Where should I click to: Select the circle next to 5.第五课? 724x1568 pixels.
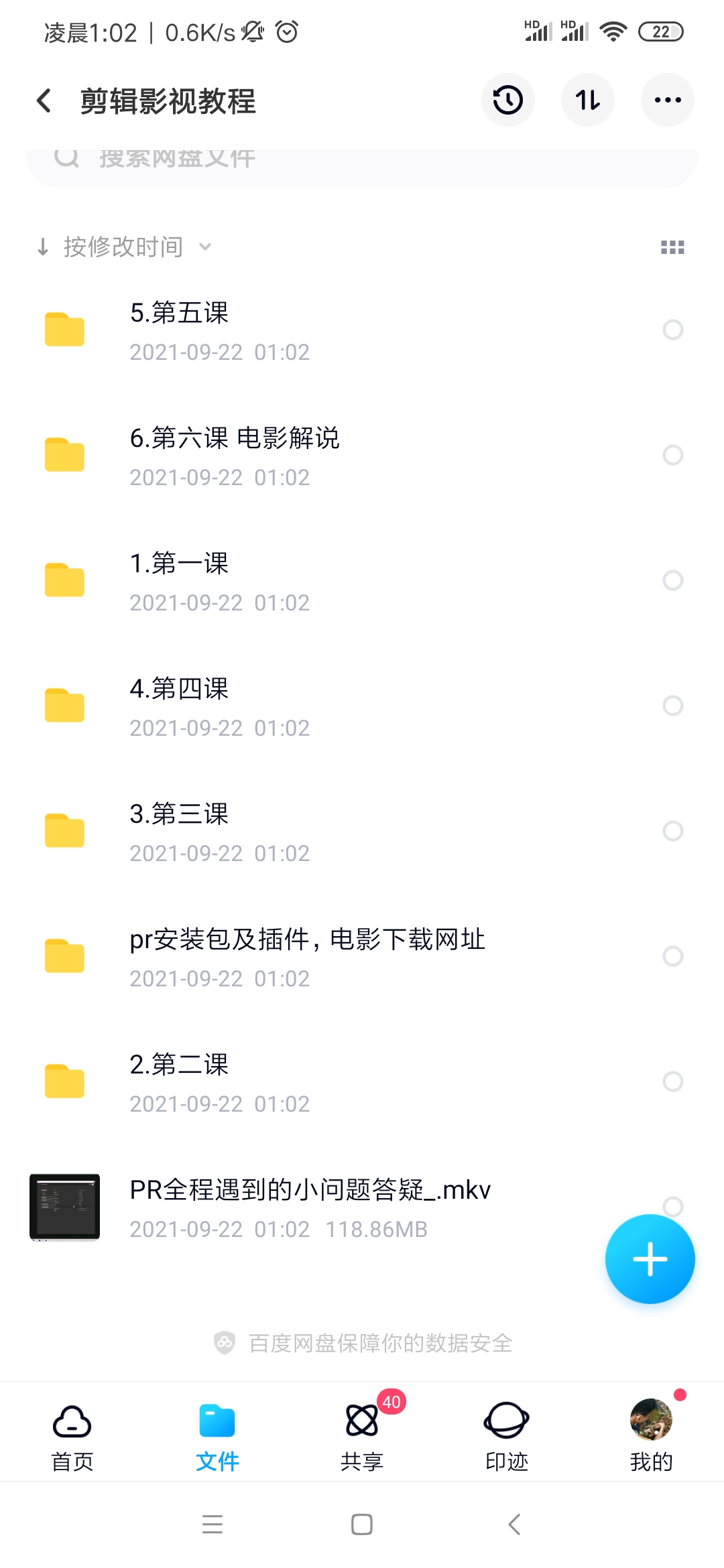coord(672,330)
